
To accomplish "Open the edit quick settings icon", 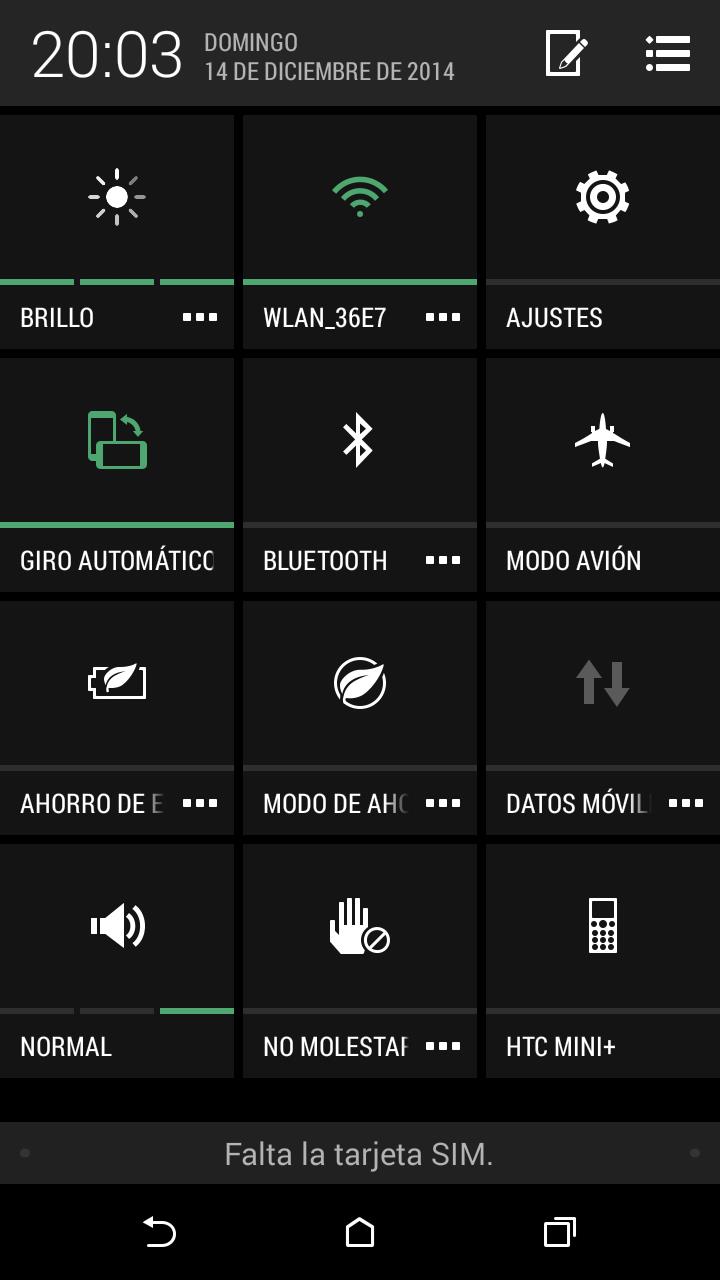I will [x=566, y=53].
